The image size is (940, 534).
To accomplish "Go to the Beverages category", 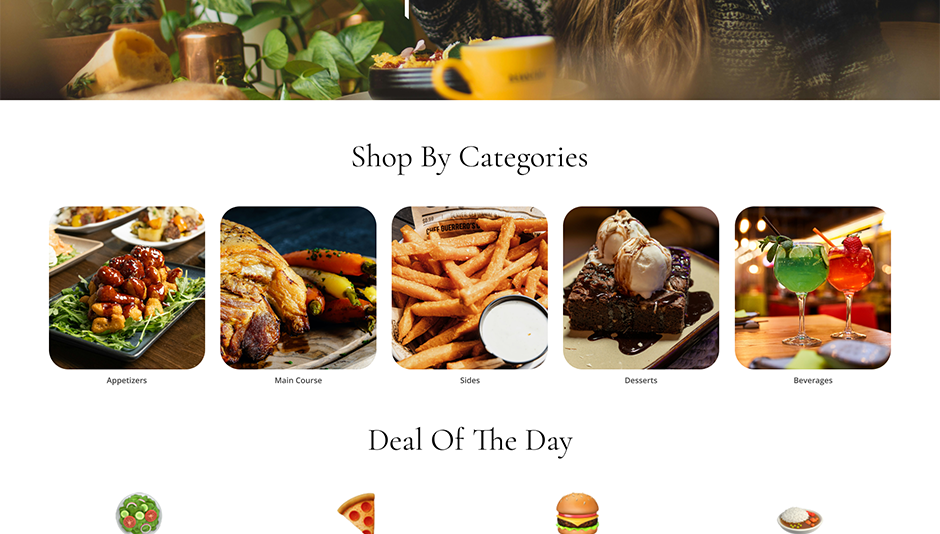I will (x=812, y=288).
